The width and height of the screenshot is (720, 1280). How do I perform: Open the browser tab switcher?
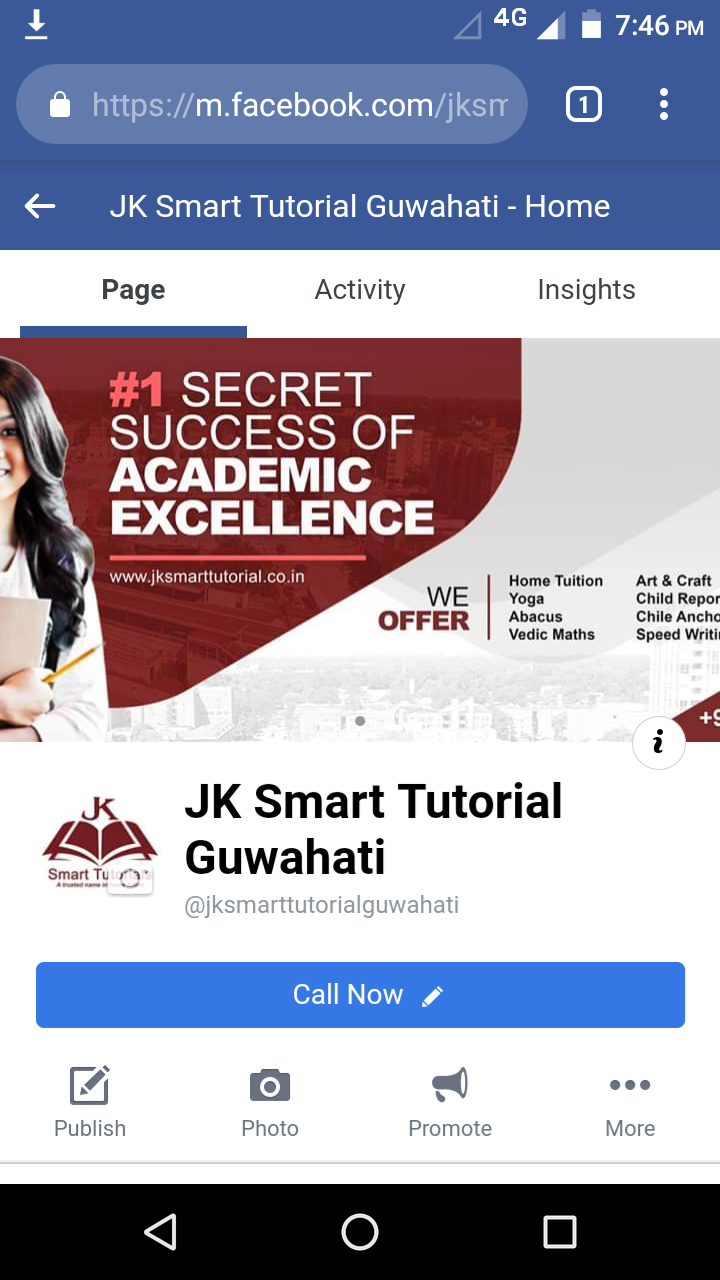(584, 104)
